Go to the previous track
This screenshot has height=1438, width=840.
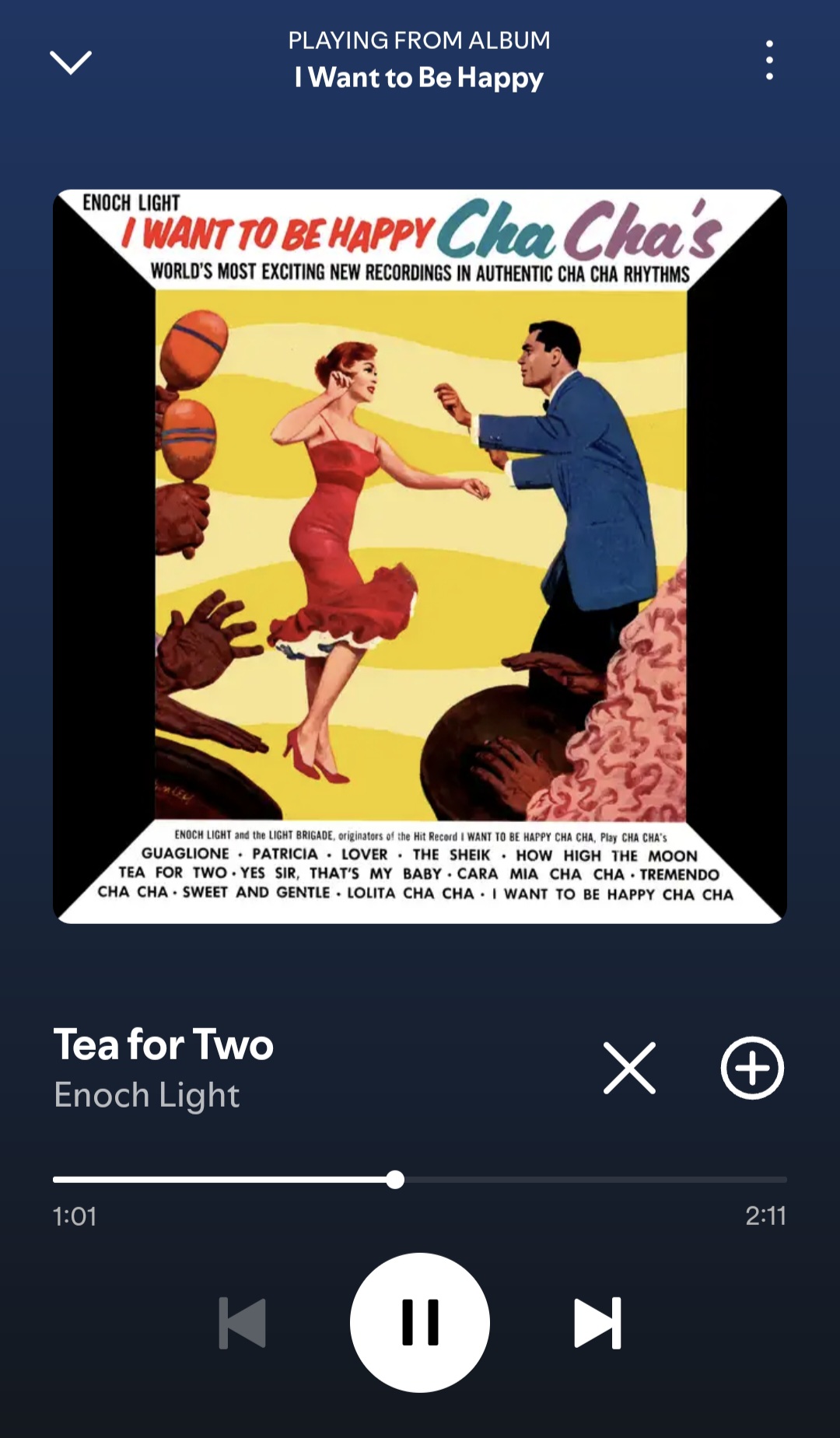[243, 1322]
